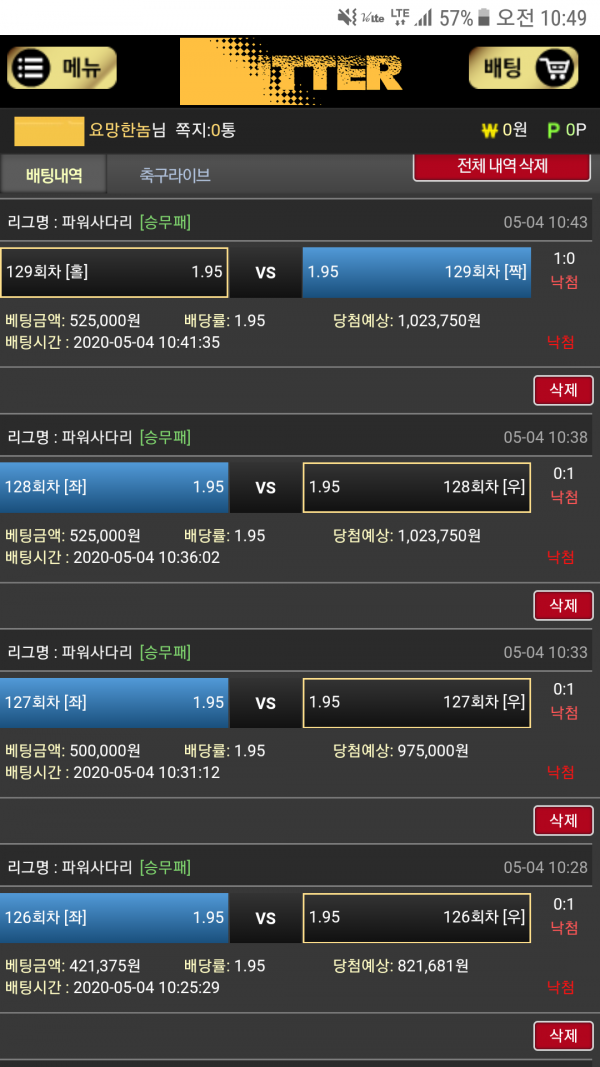Switch to the 축구라이브 tab
Viewport: 600px width, 1067px height.
(175, 176)
